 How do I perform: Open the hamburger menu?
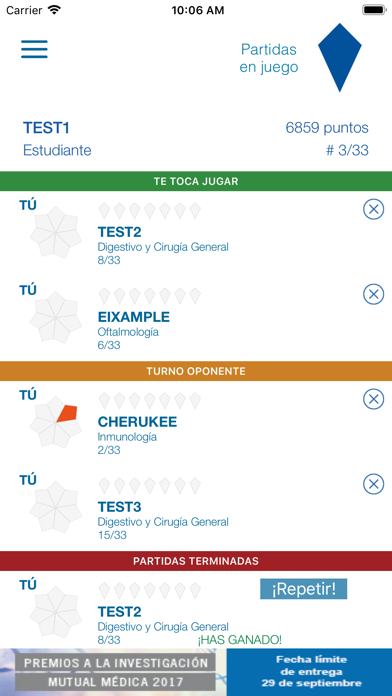34,49
